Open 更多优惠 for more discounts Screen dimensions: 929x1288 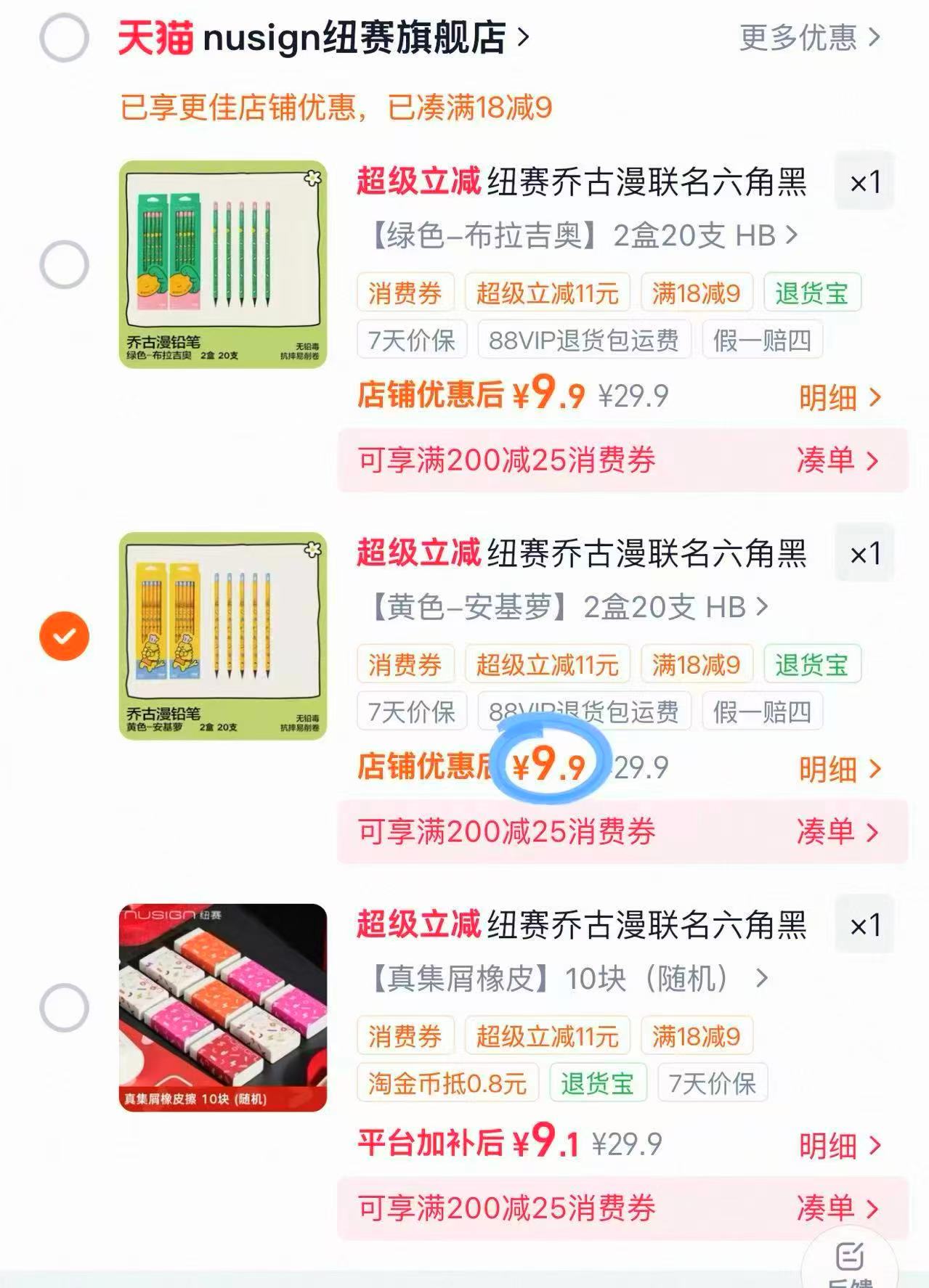(x=810, y=38)
